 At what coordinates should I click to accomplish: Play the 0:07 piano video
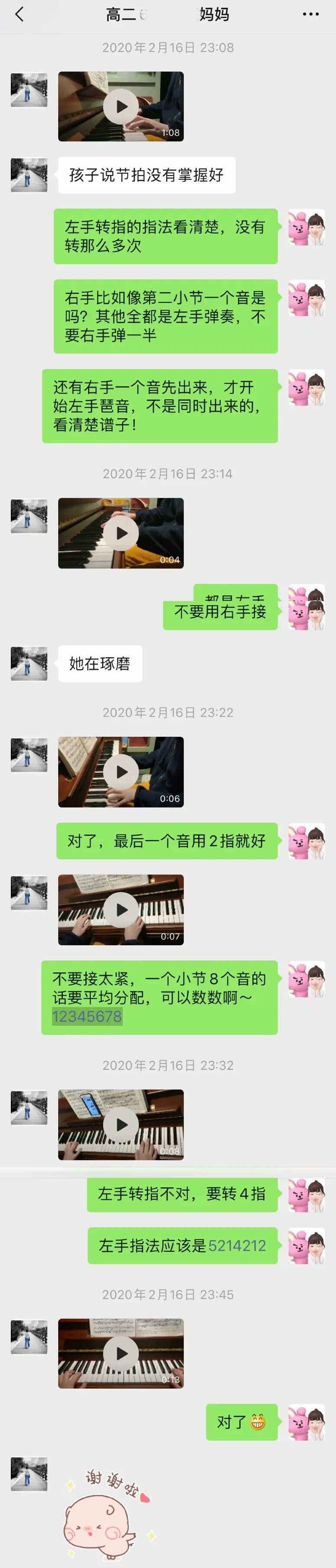click(121, 909)
